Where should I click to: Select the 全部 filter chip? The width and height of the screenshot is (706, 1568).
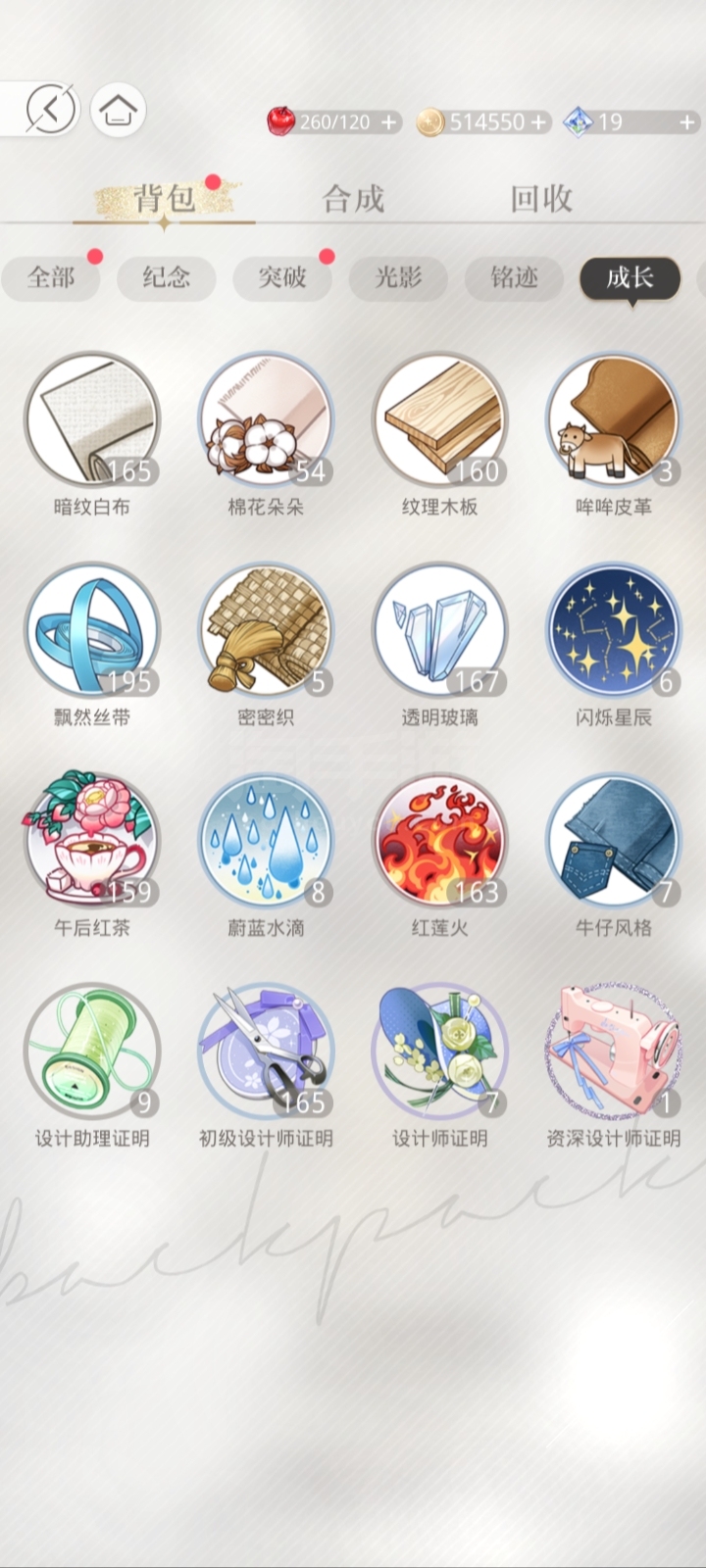tap(51, 277)
